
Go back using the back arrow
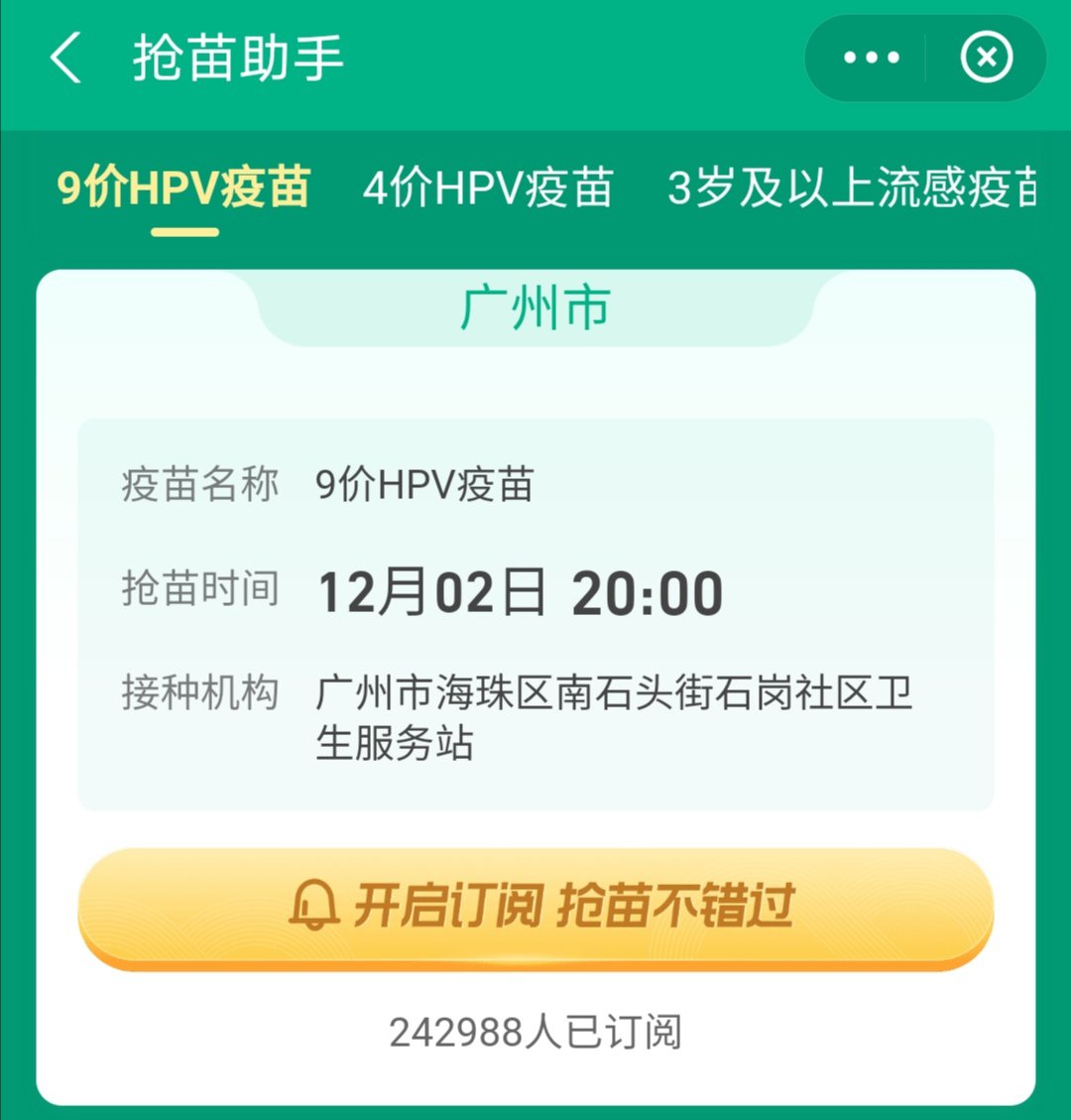66,59
